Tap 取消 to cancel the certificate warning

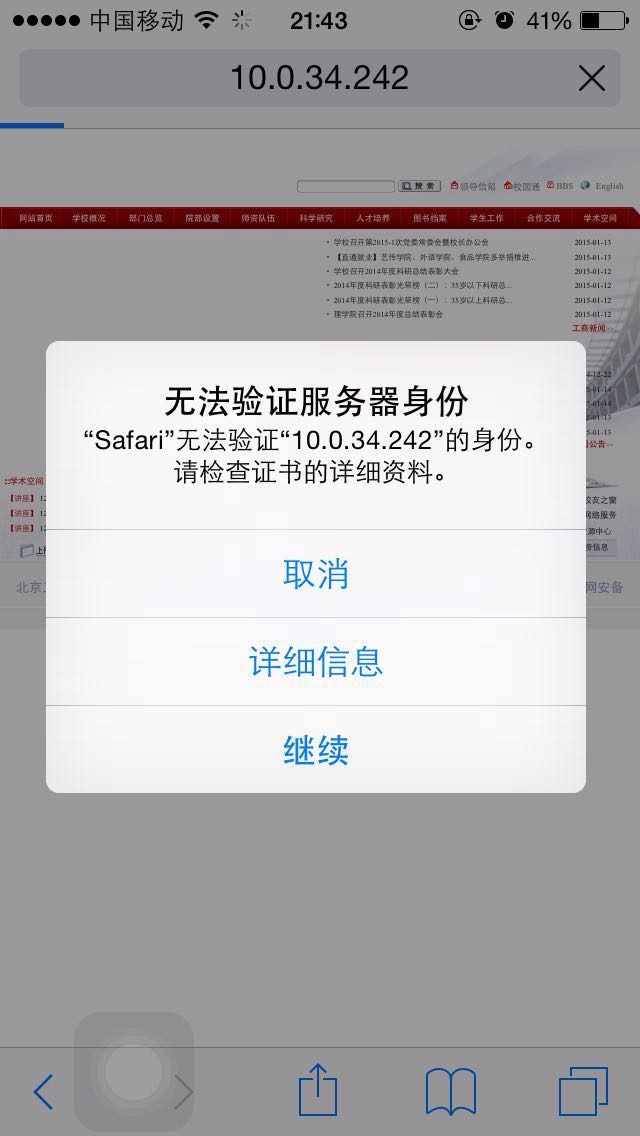click(316, 574)
